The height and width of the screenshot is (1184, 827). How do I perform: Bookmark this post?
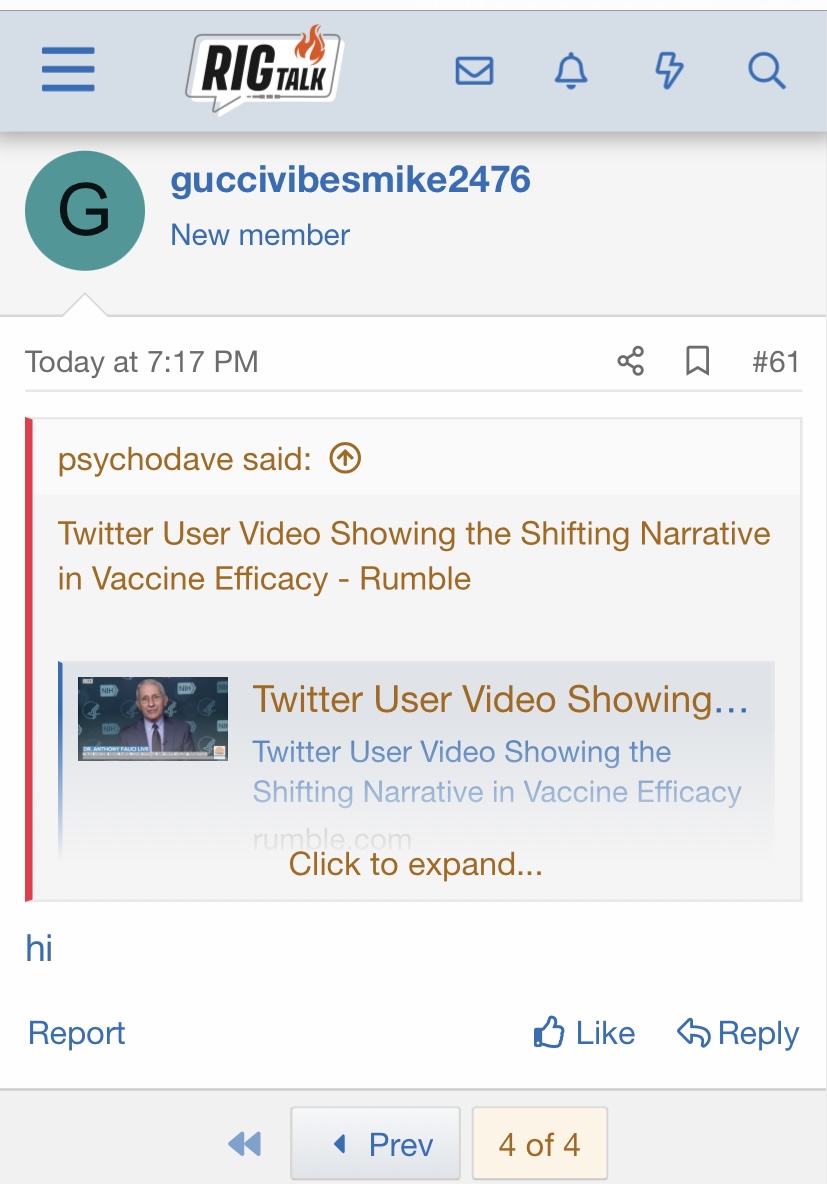tap(697, 361)
